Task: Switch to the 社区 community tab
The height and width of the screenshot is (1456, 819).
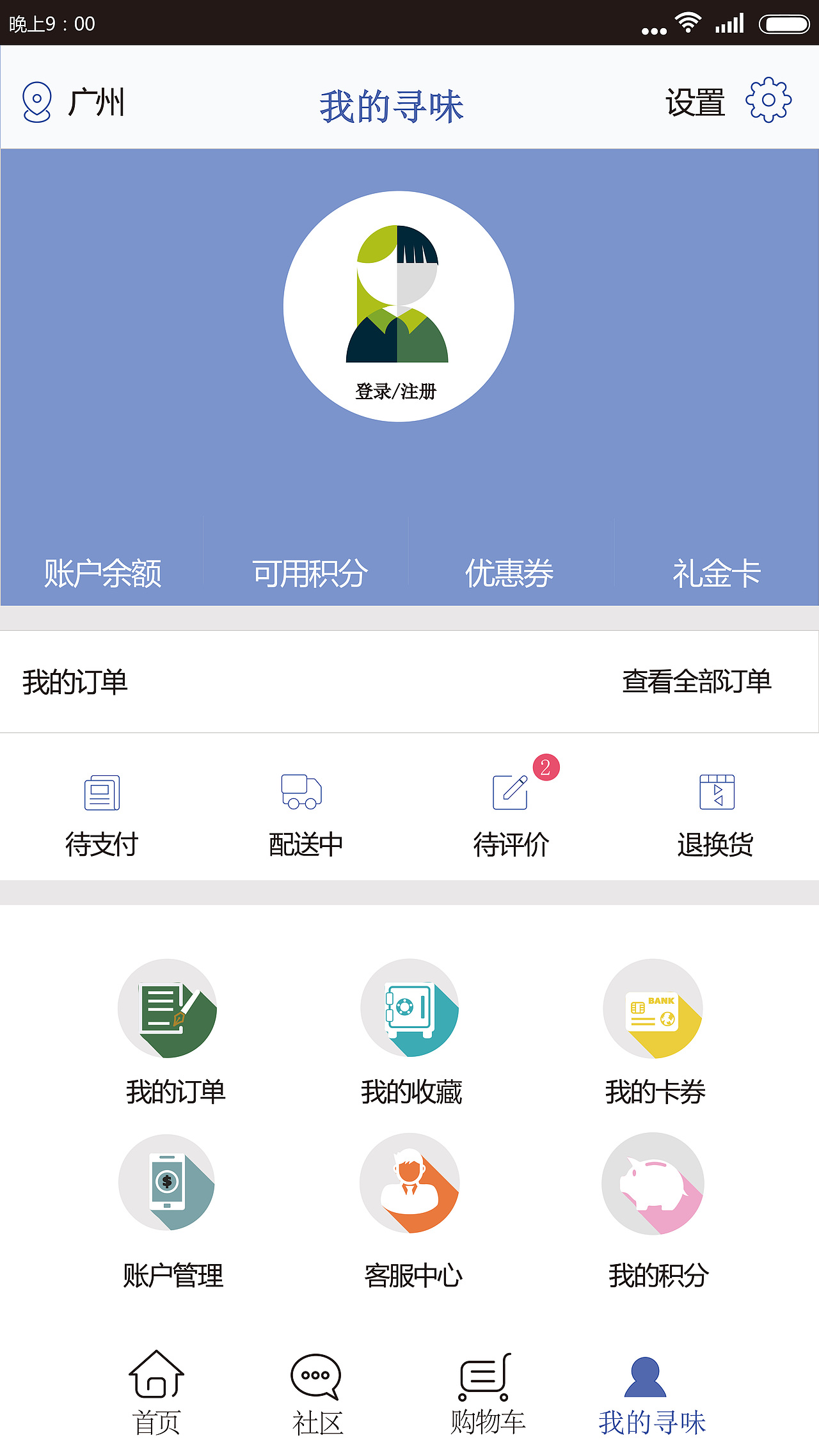Action: coord(315,1375)
